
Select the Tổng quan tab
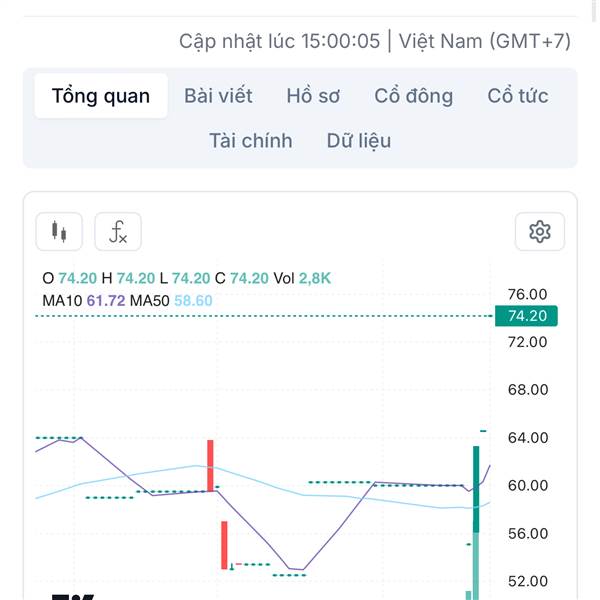[x=101, y=96]
